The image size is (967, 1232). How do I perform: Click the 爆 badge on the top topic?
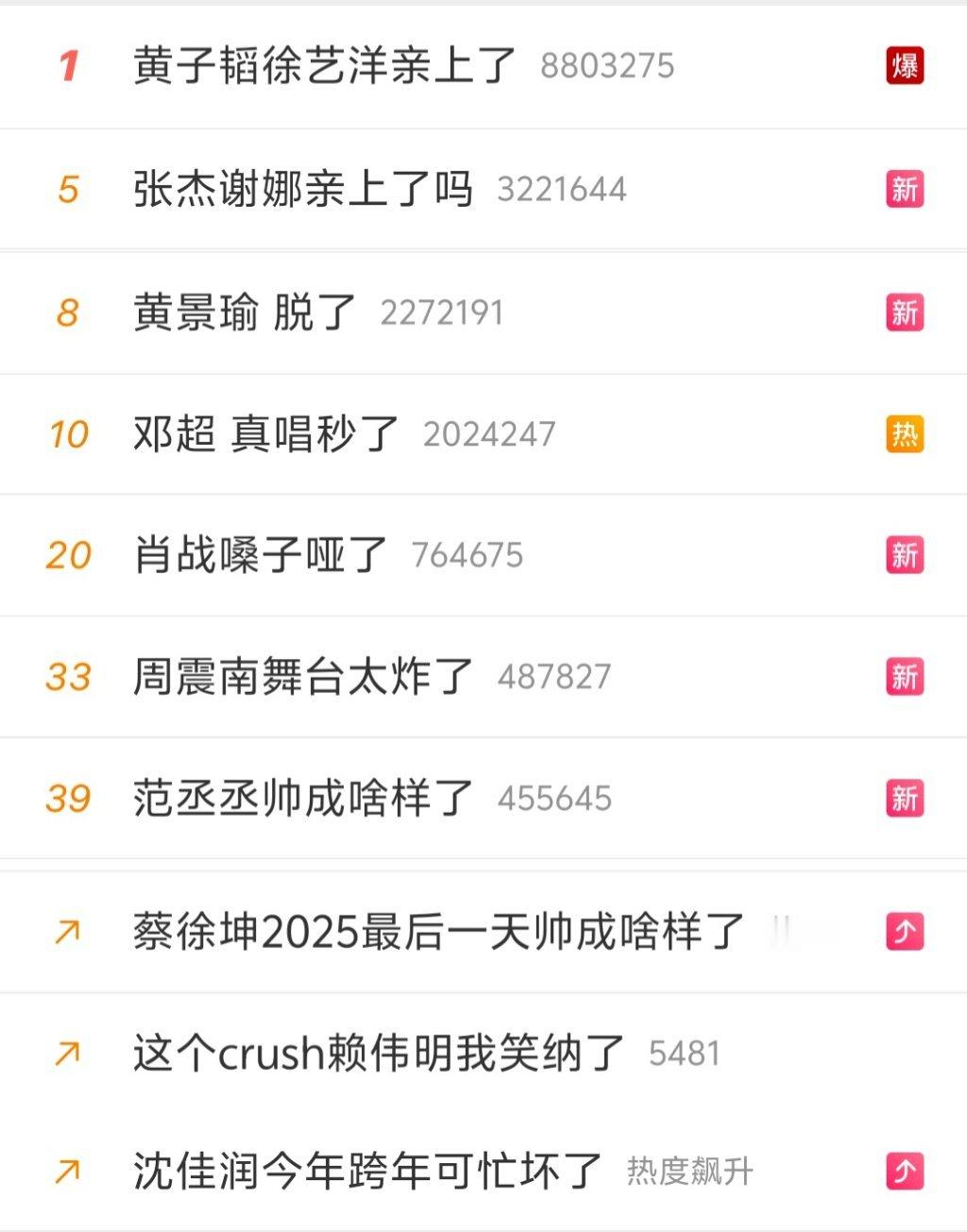(x=904, y=67)
